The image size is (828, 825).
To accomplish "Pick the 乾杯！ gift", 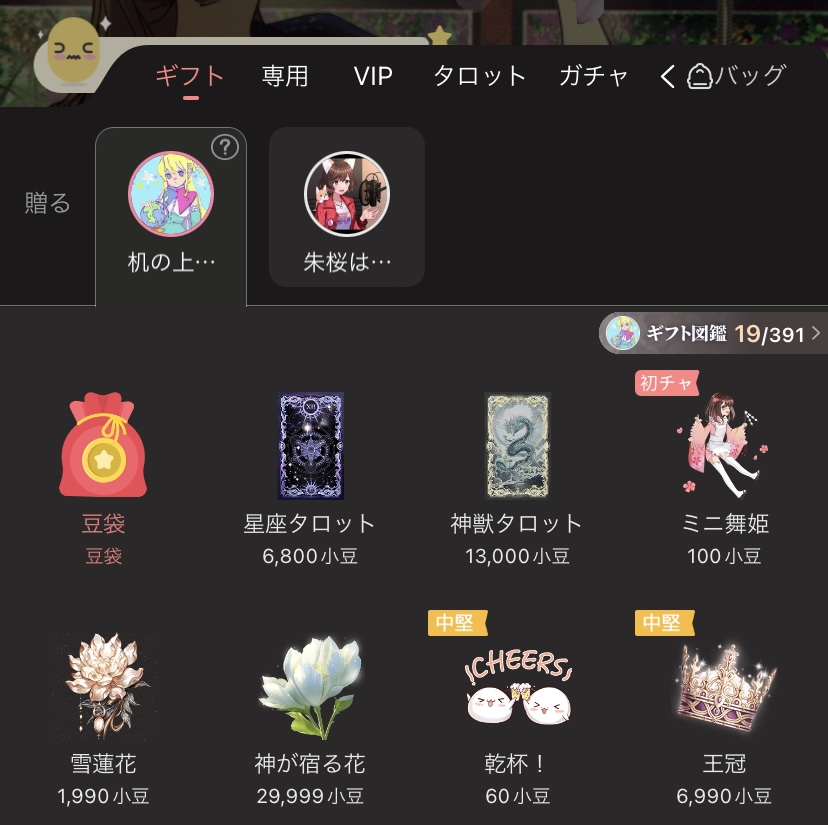I will pyautogui.click(x=517, y=712).
